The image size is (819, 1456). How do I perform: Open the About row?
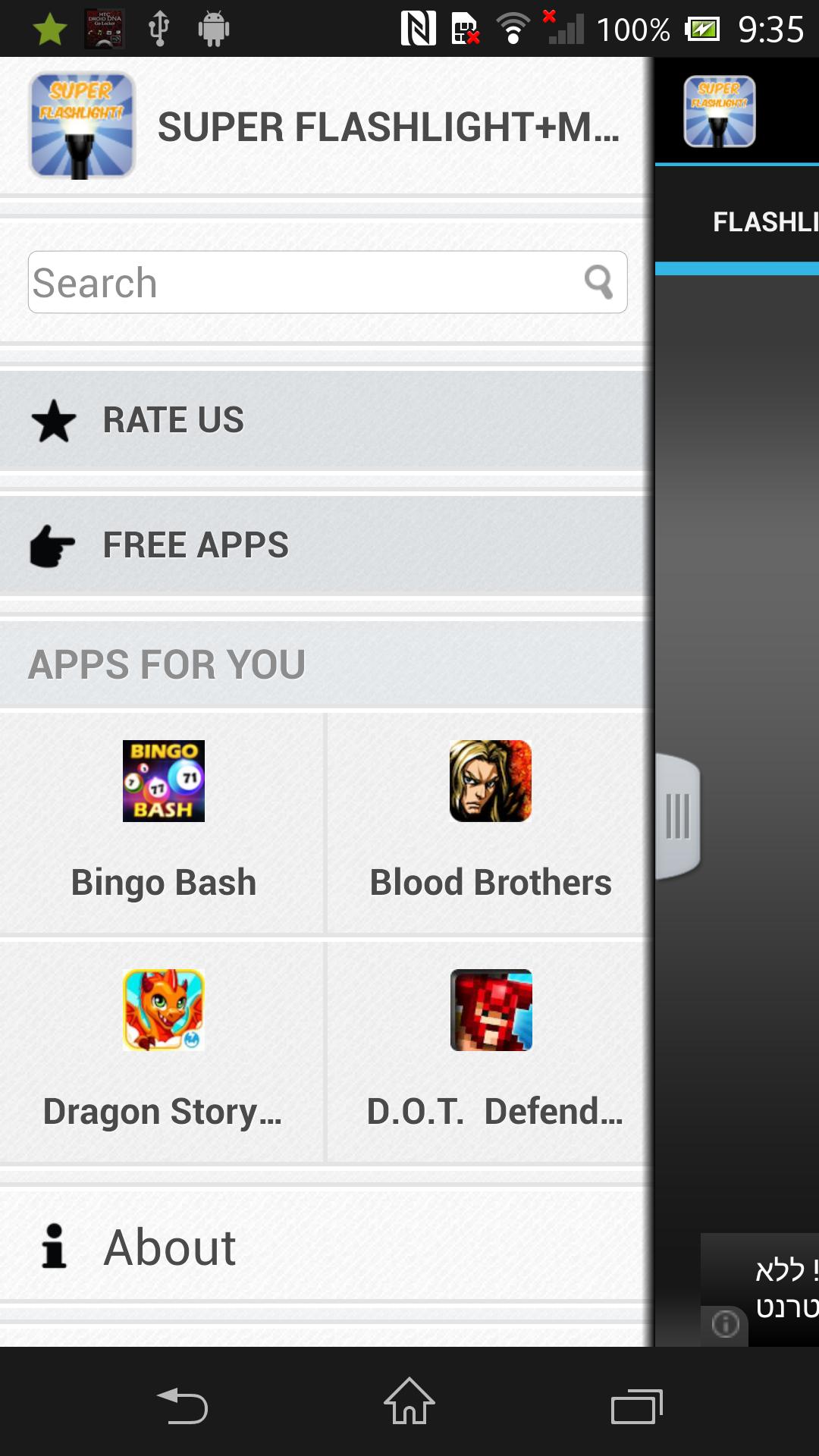pyautogui.click(x=326, y=1247)
